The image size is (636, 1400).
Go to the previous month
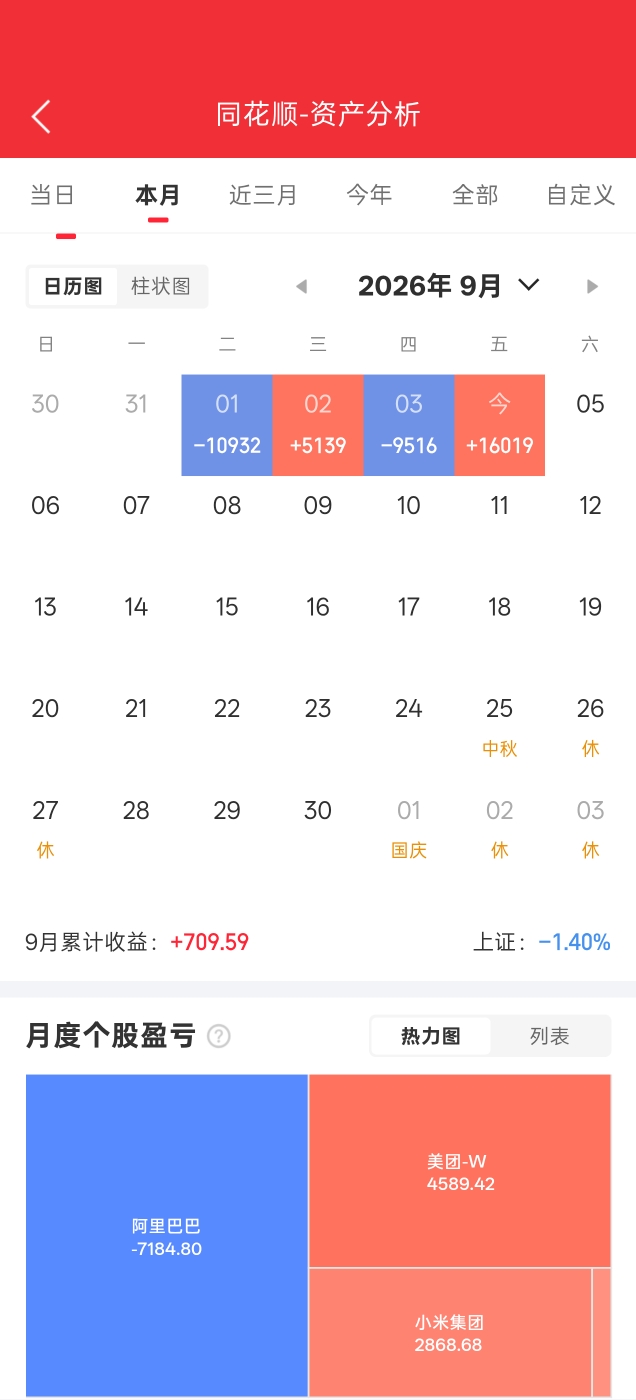click(301, 287)
